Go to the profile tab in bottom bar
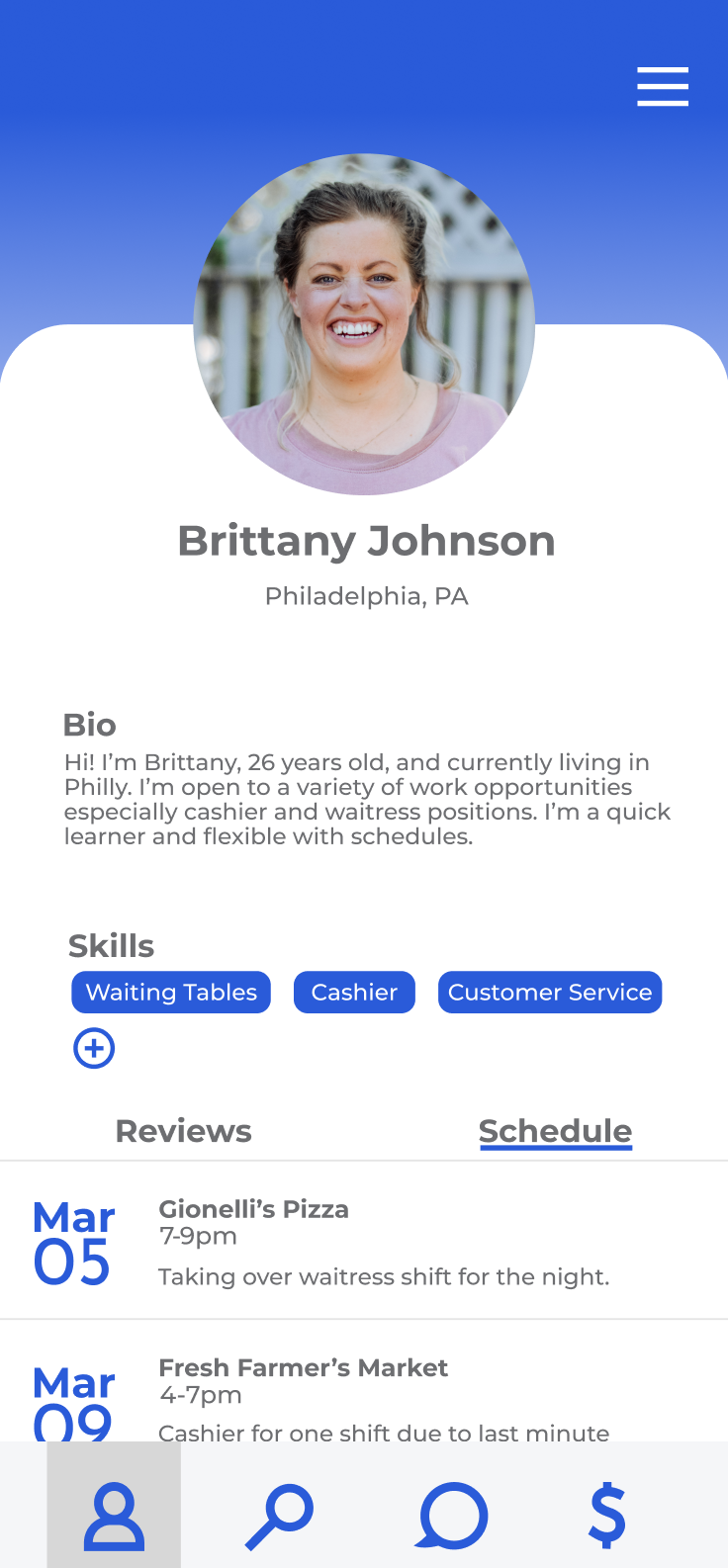This screenshot has height=1568, width=728. [114, 1515]
